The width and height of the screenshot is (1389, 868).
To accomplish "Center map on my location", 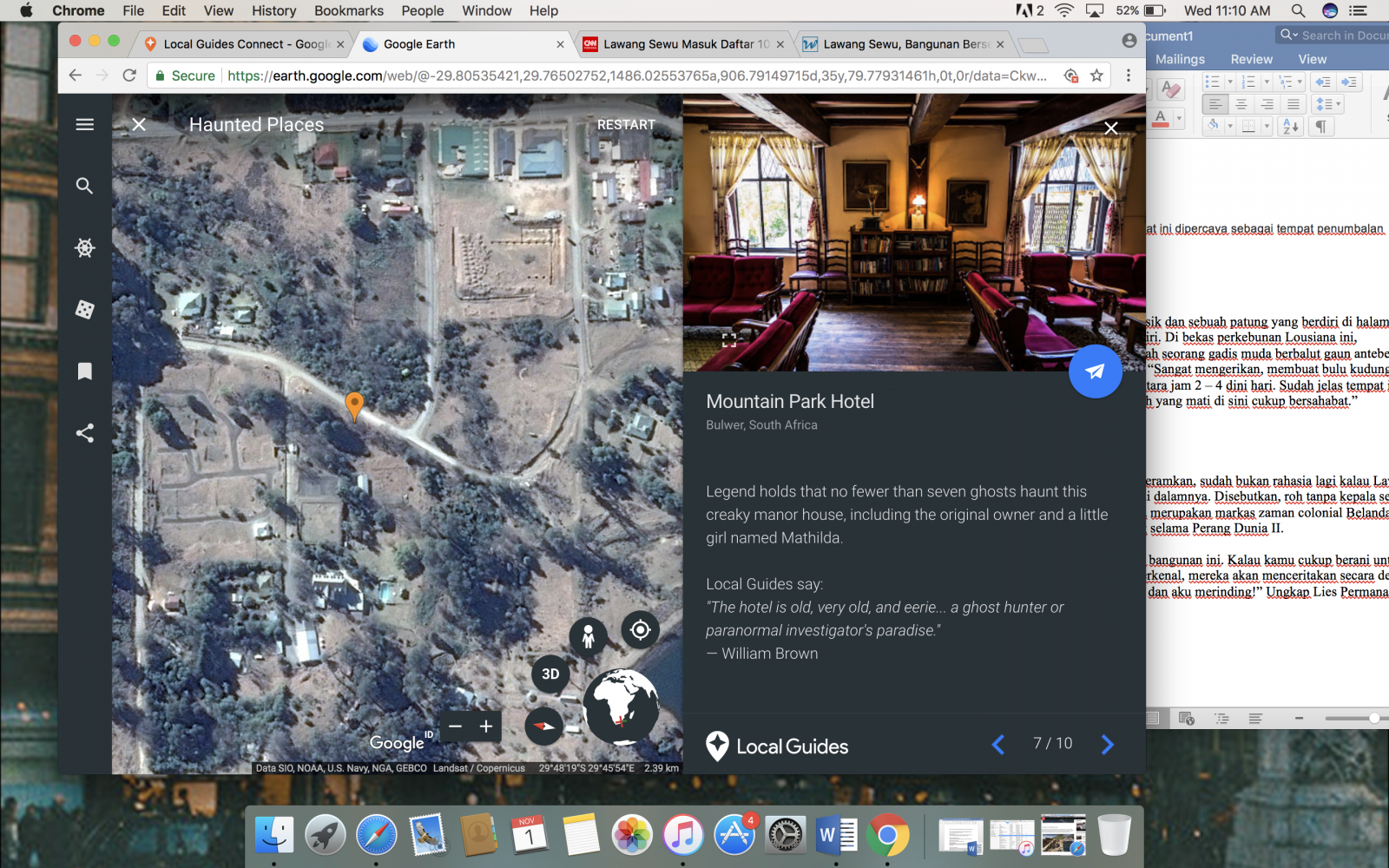I will coord(641,629).
